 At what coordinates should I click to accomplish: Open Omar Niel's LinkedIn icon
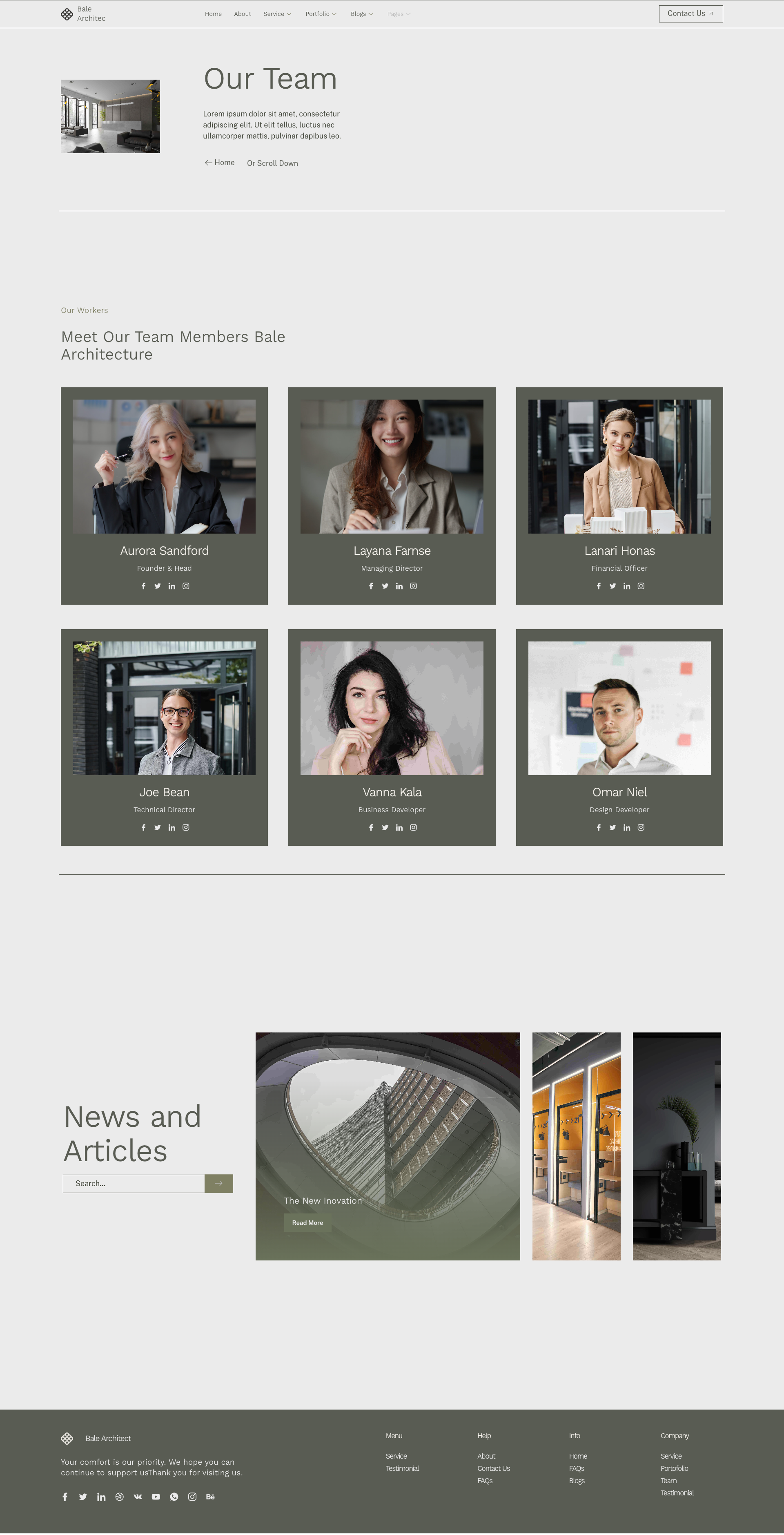(627, 827)
